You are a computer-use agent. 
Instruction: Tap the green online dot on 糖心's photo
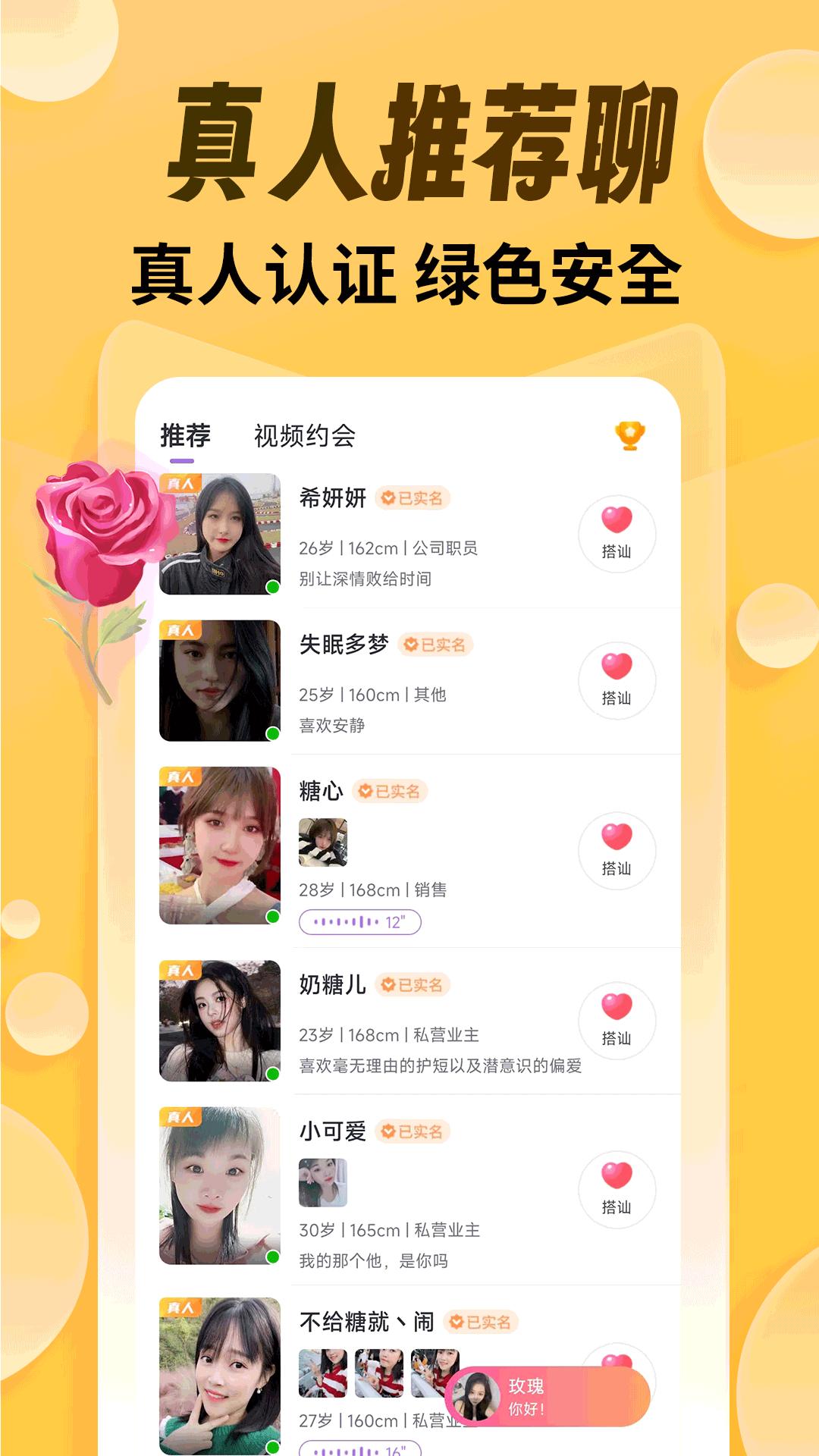(x=271, y=915)
